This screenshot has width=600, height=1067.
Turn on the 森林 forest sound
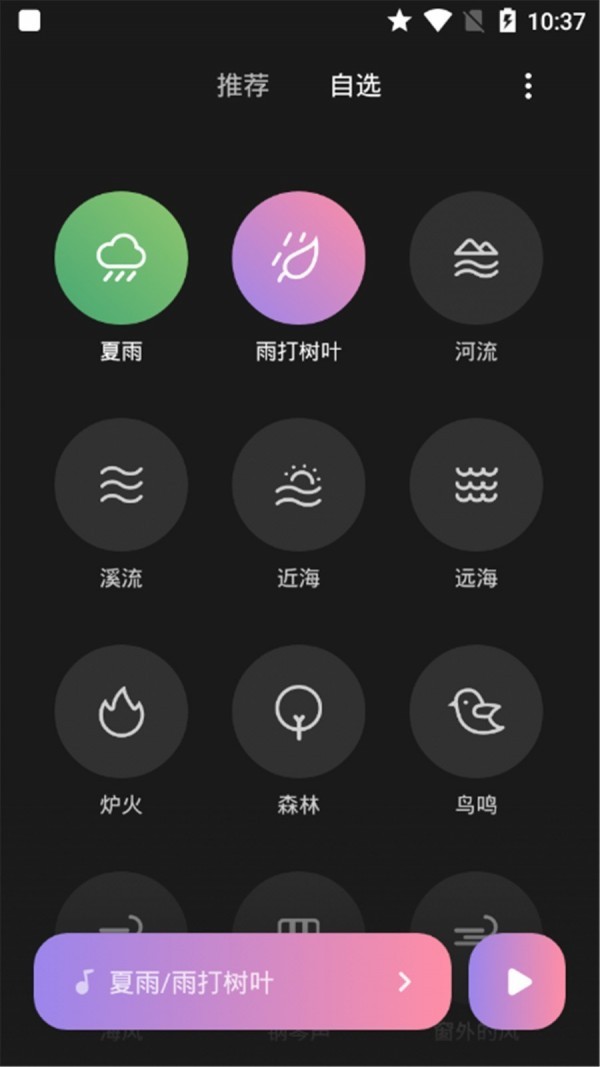[x=298, y=711]
